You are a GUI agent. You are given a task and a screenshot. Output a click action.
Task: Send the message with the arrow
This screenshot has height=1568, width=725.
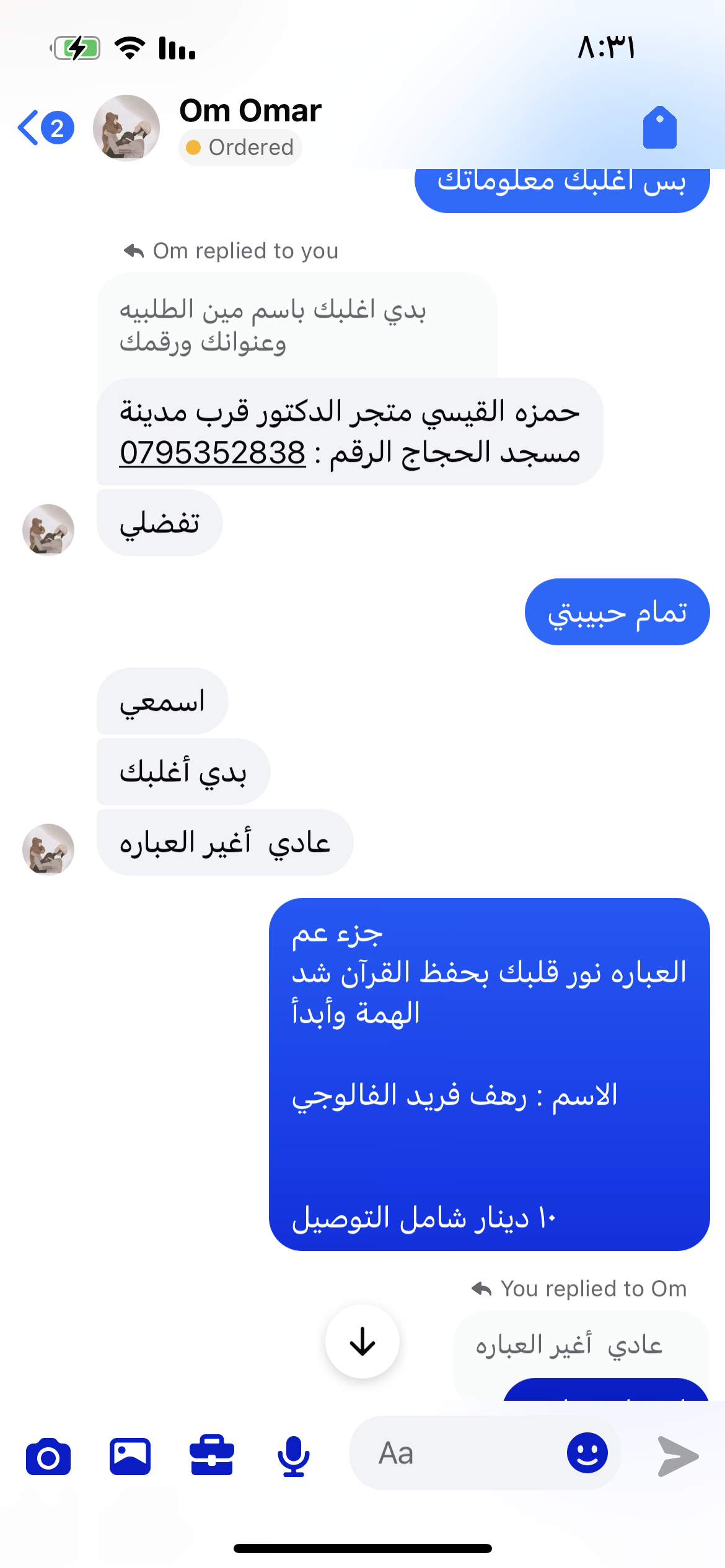[677, 1457]
